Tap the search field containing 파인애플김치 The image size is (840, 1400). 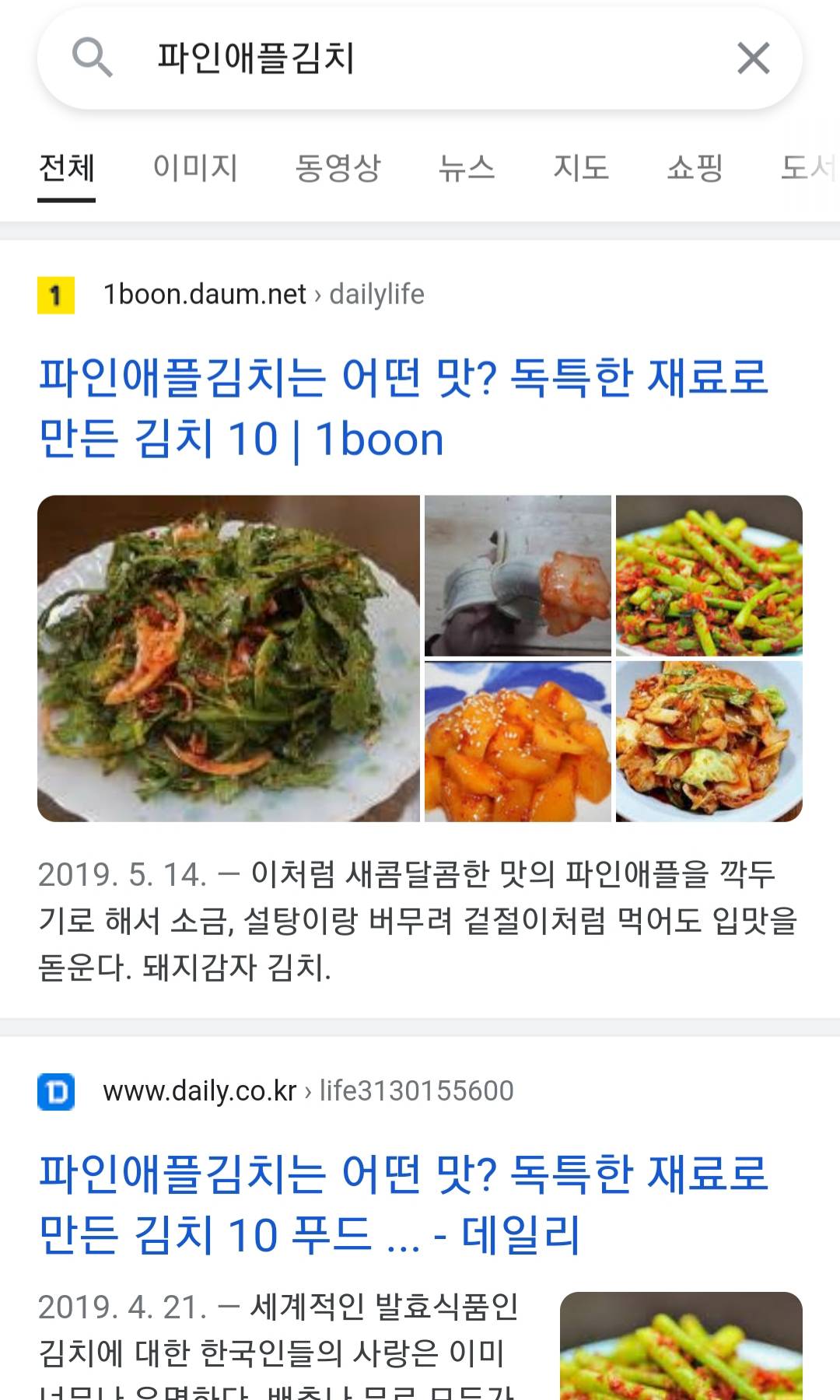point(420,58)
